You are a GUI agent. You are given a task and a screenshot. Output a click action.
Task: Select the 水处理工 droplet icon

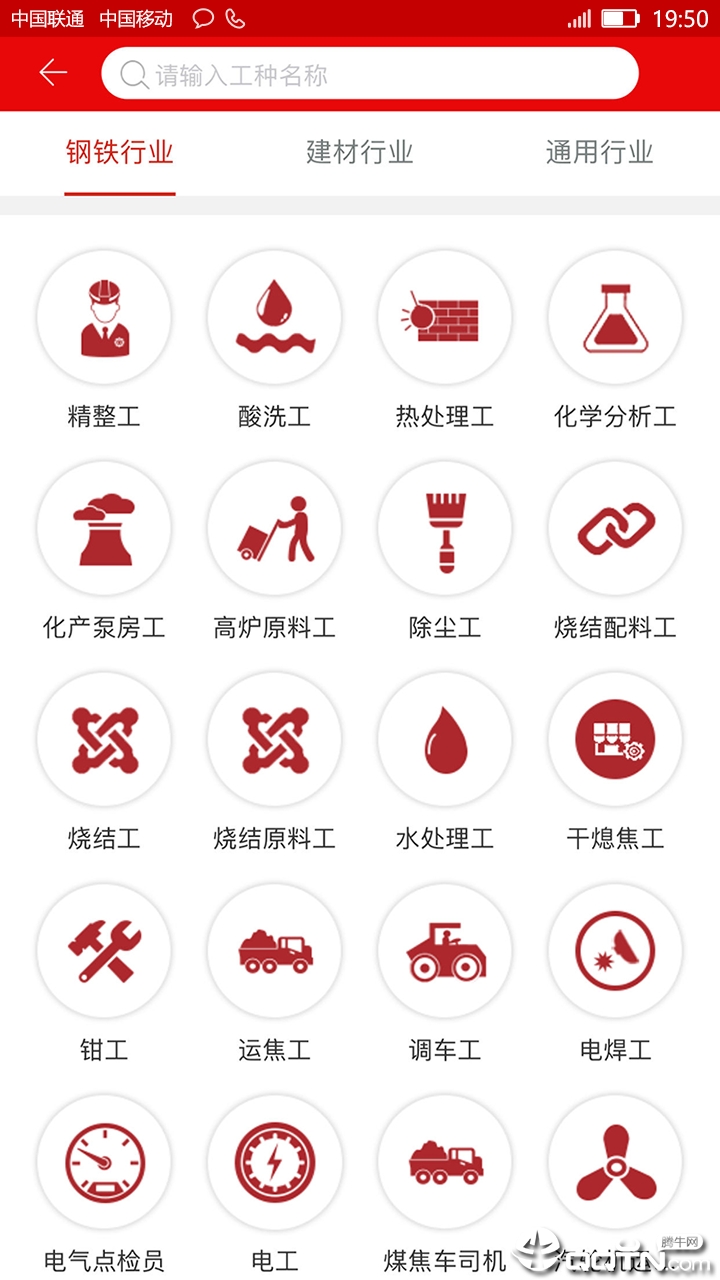445,739
